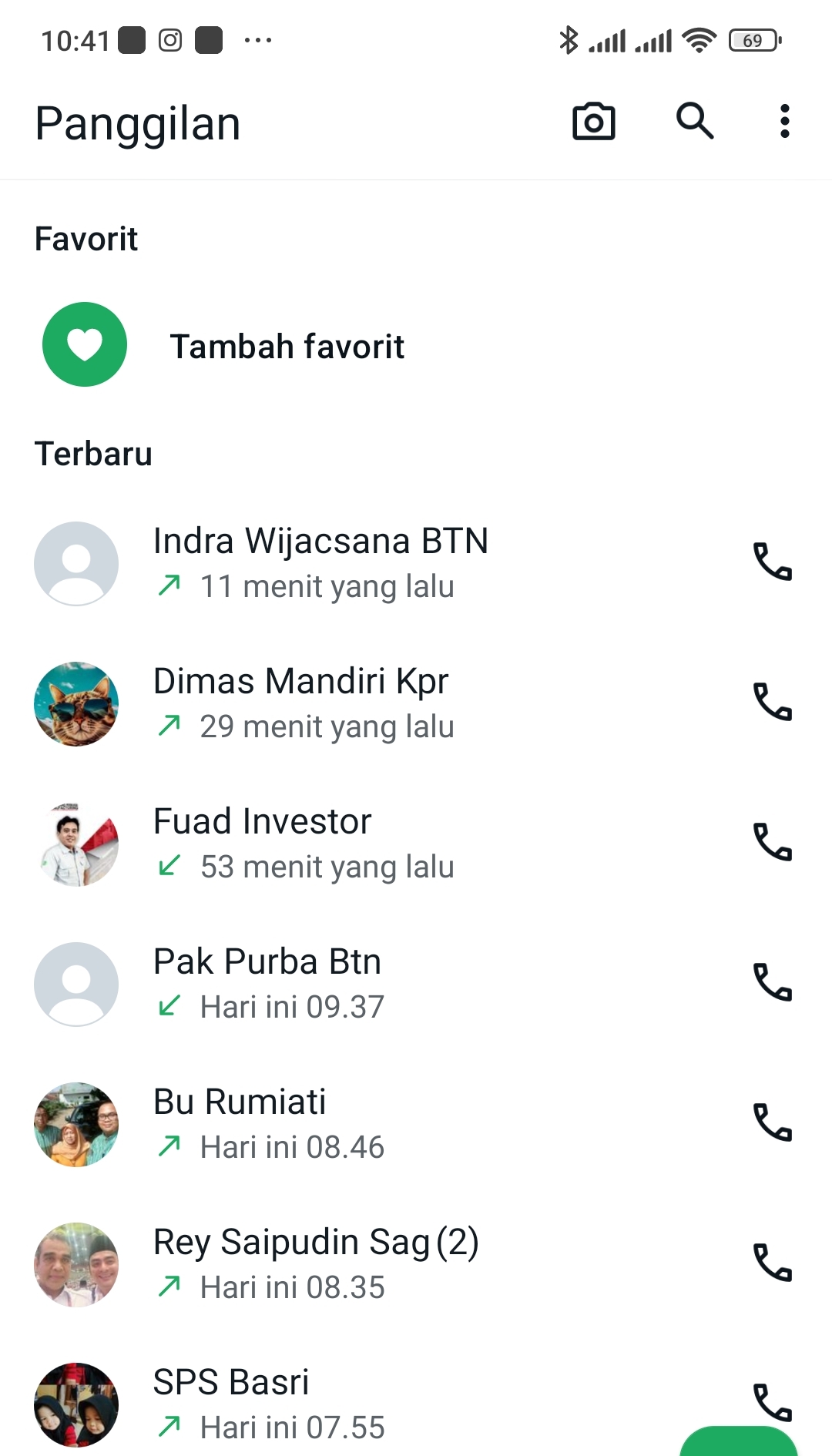832x1456 pixels.
Task: Call Pak Purba Btn with the phone icon
Action: 772,982
